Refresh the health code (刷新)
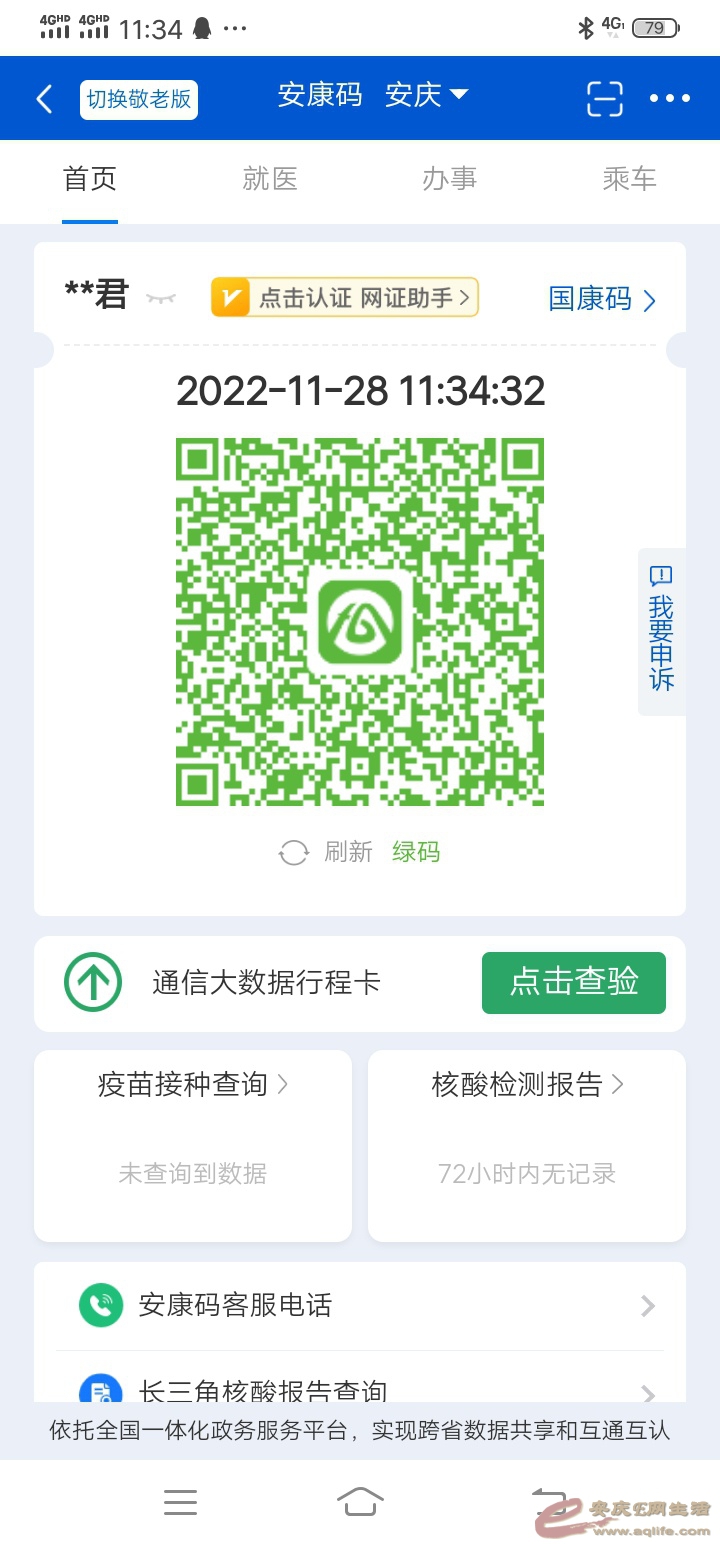The width and height of the screenshot is (720, 1544). 326,852
